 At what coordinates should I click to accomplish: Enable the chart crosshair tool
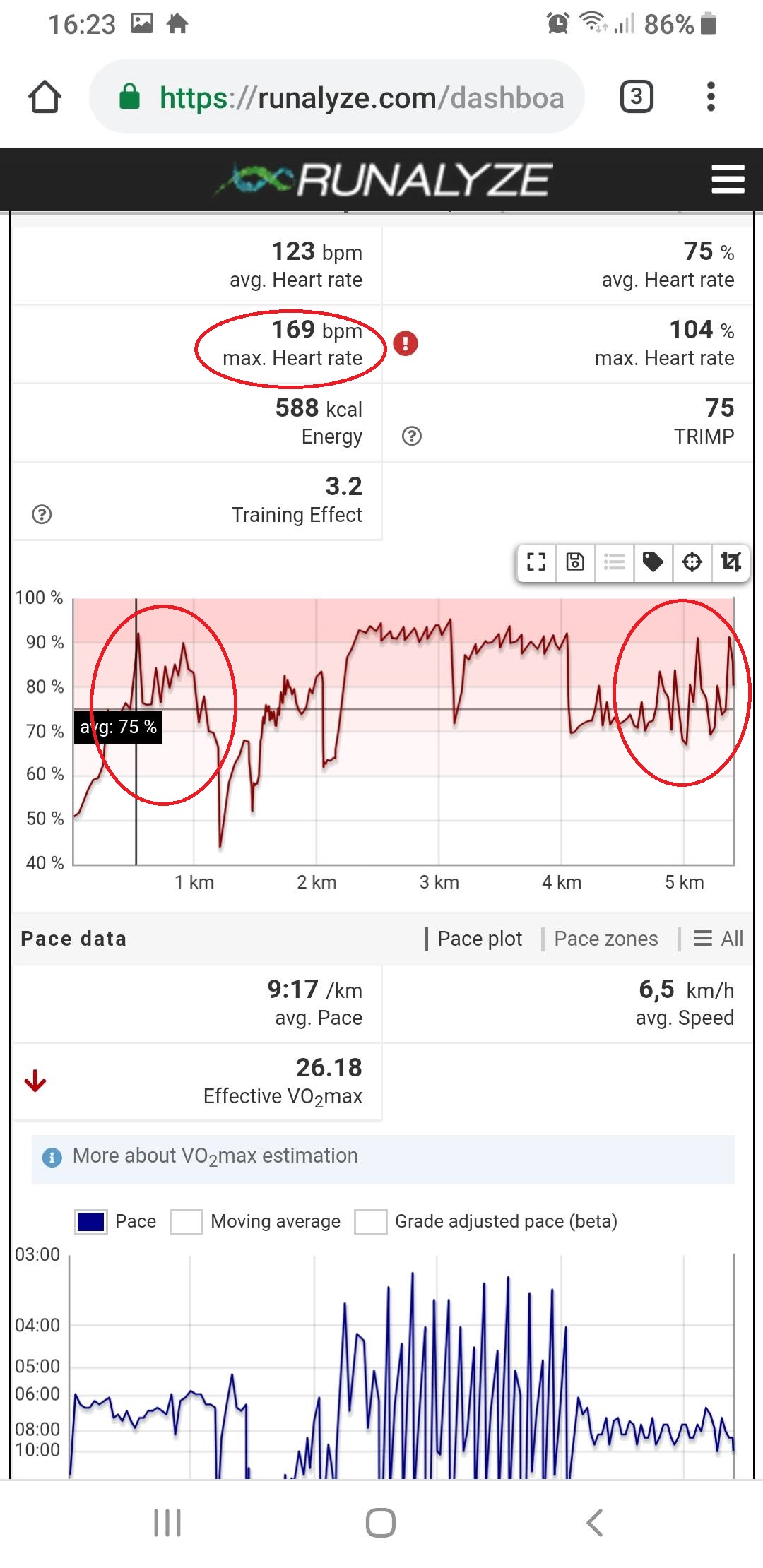[692, 562]
